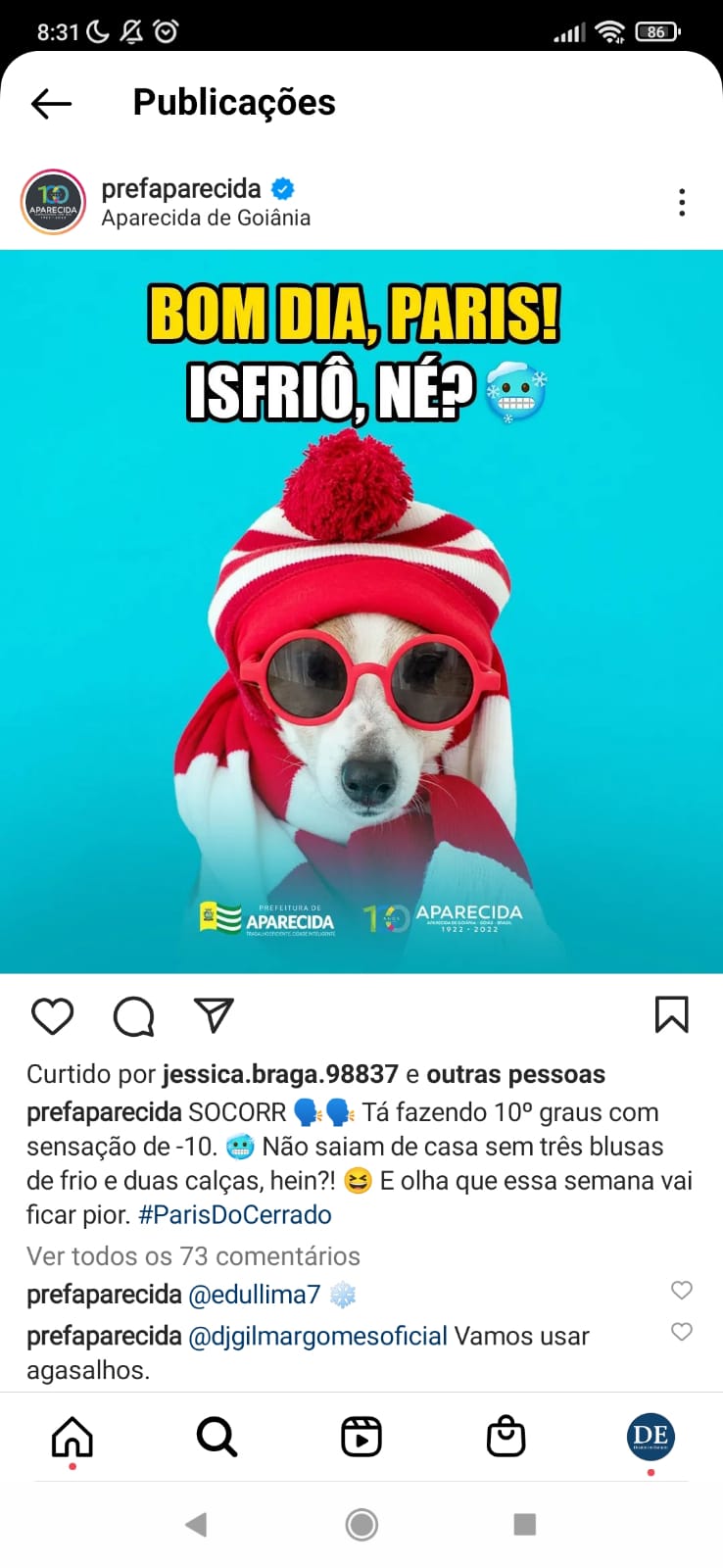Open the @edullima7 mention
The width and height of the screenshot is (723, 1568).
coord(254,1295)
